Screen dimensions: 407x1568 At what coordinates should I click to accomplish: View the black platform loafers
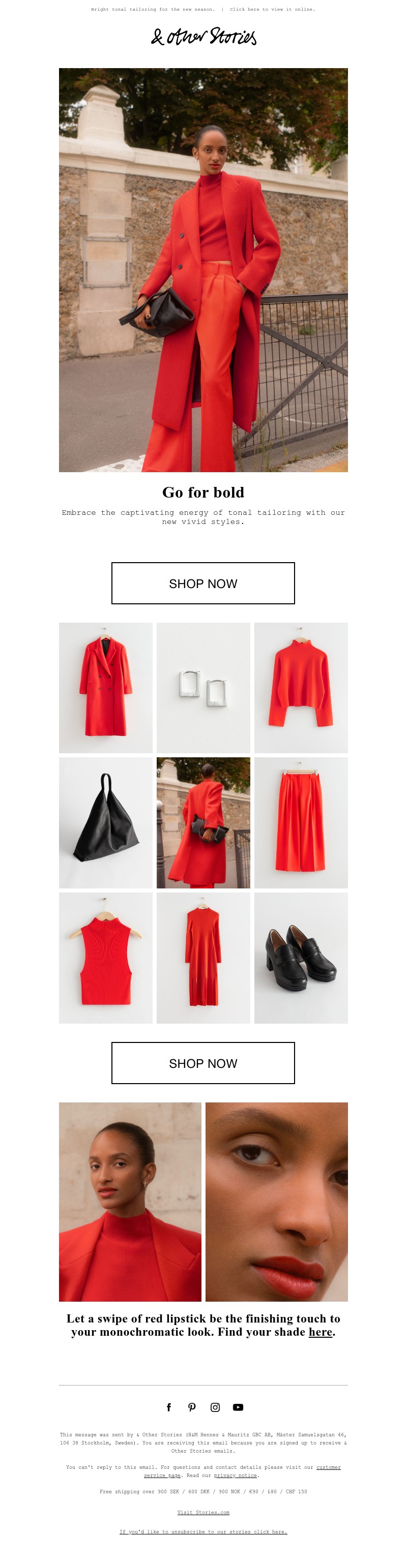[x=300, y=958]
